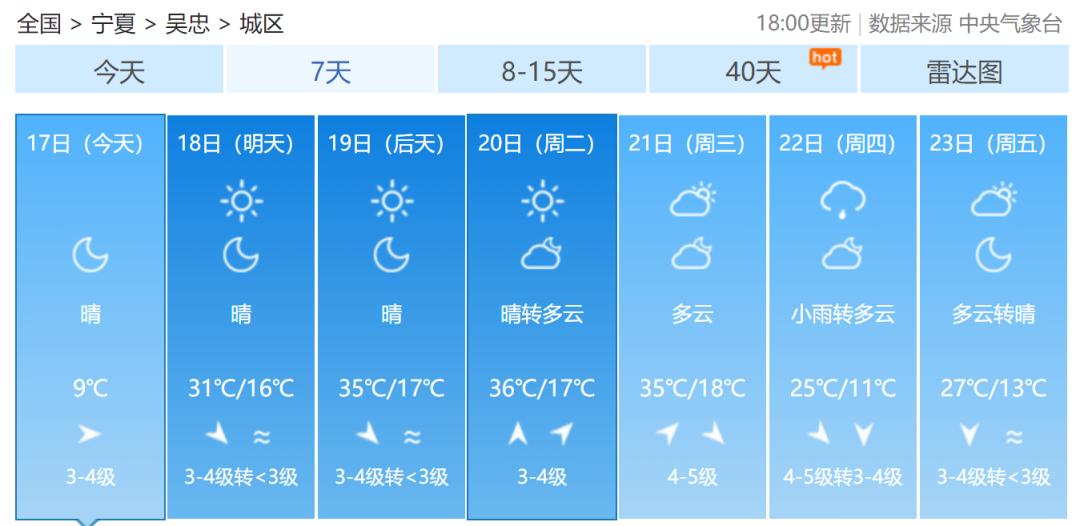View the 40天 forecast tab
The height and width of the screenshot is (526, 1080).
click(x=753, y=72)
